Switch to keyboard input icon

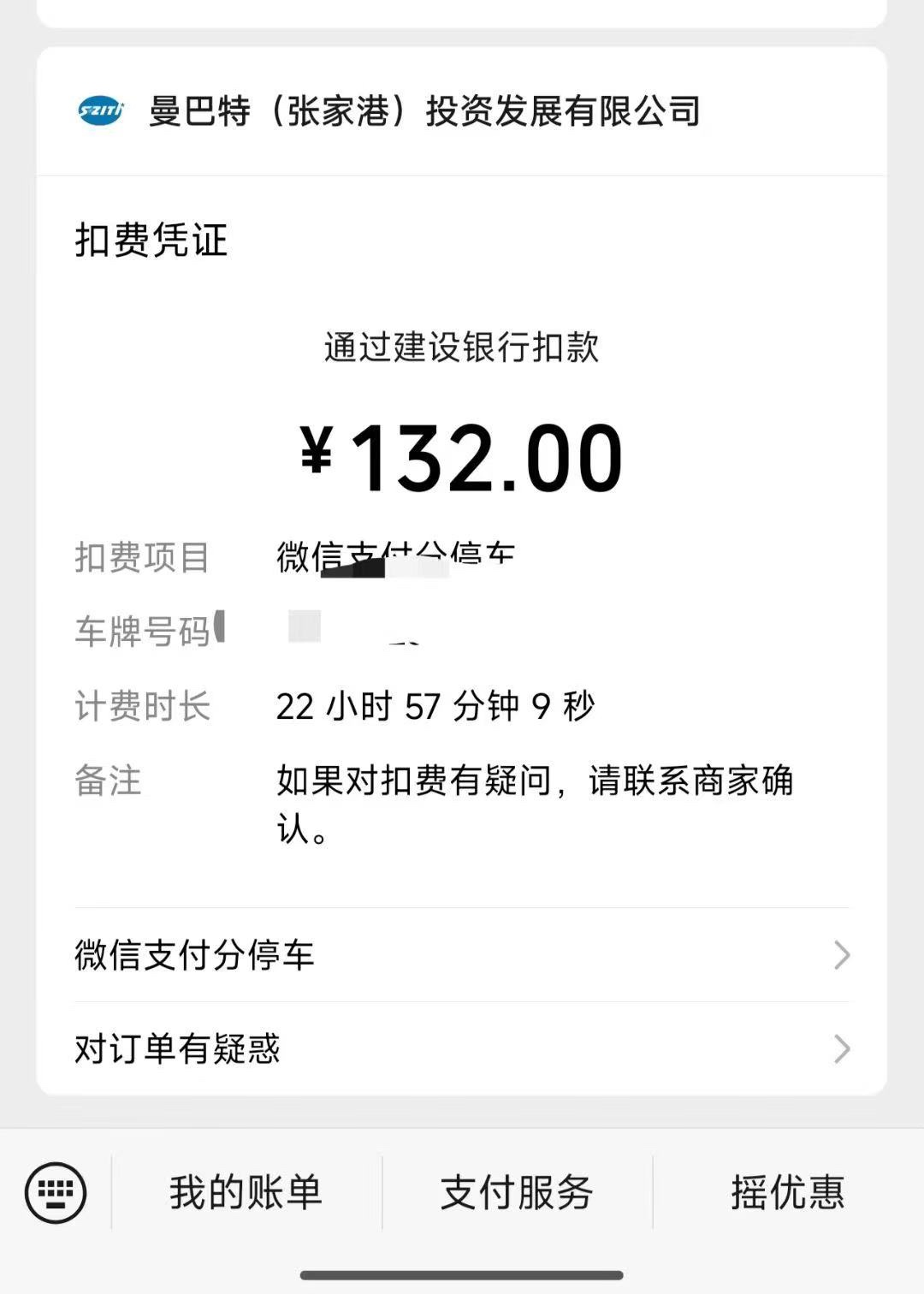[x=56, y=1192]
